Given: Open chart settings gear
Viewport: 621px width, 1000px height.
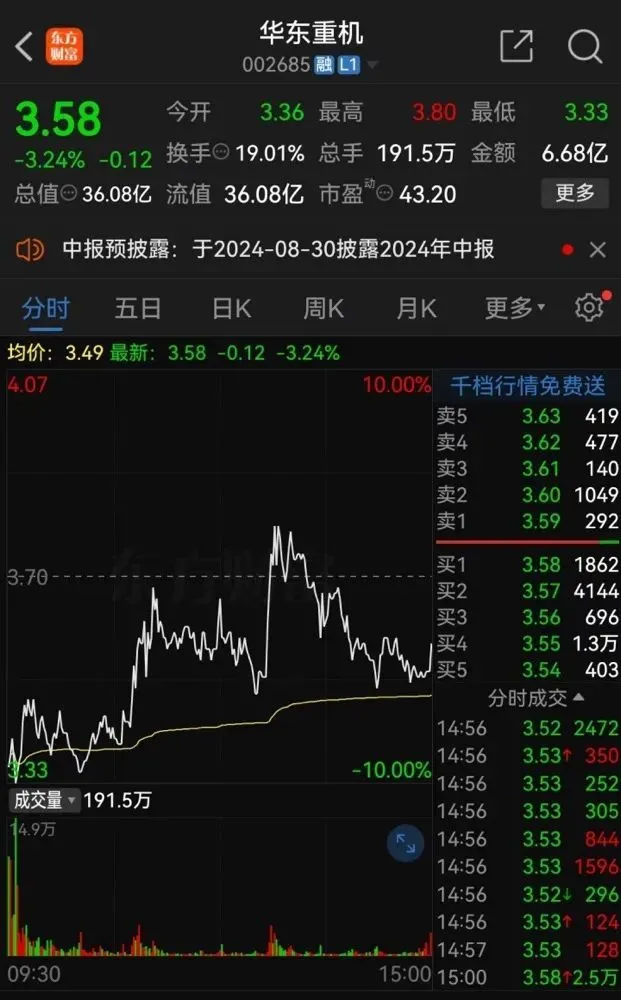Looking at the screenshot, I should [589, 308].
